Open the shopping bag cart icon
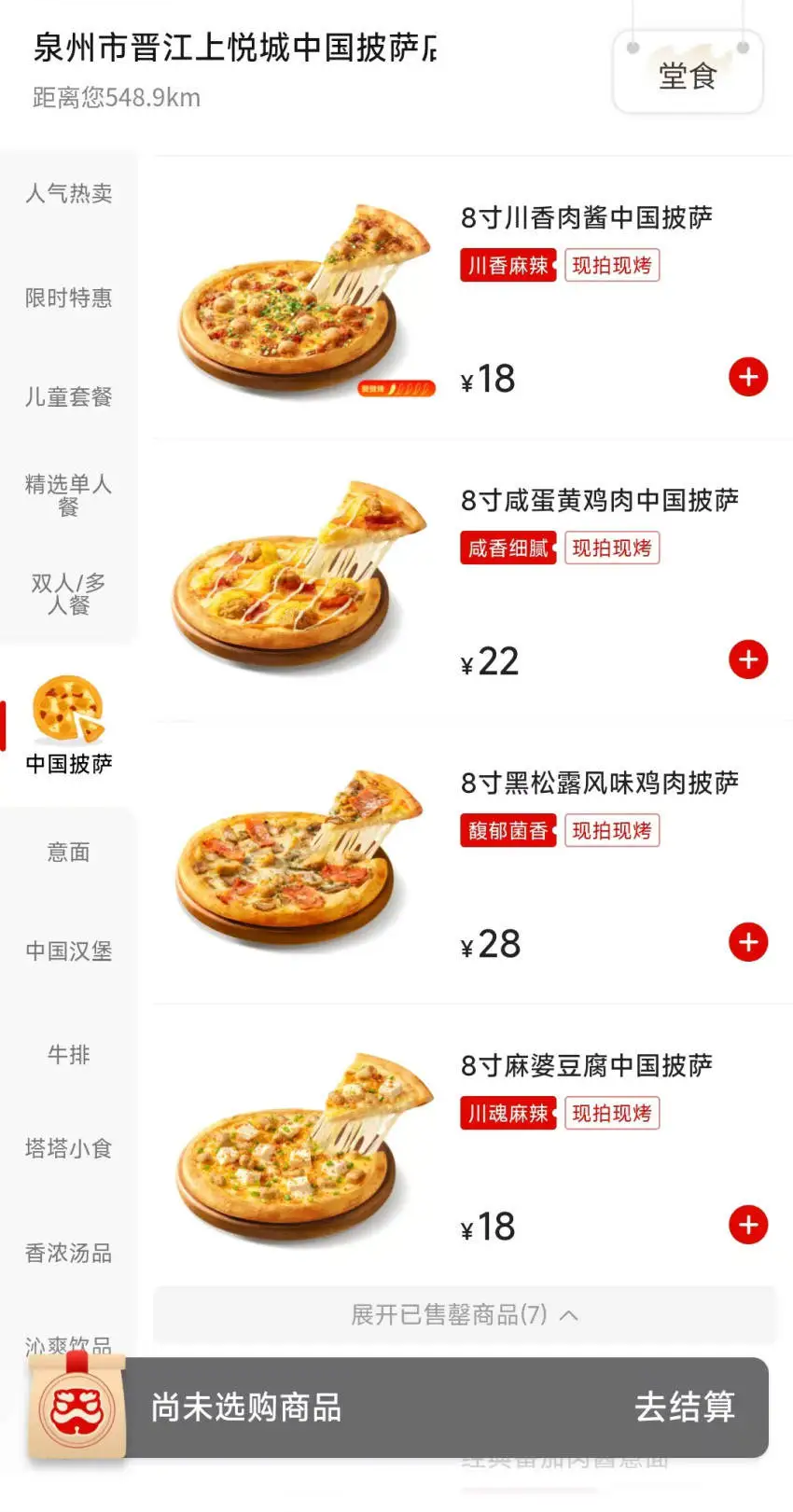The width and height of the screenshot is (793, 1512). click(x=77, y=1408)
